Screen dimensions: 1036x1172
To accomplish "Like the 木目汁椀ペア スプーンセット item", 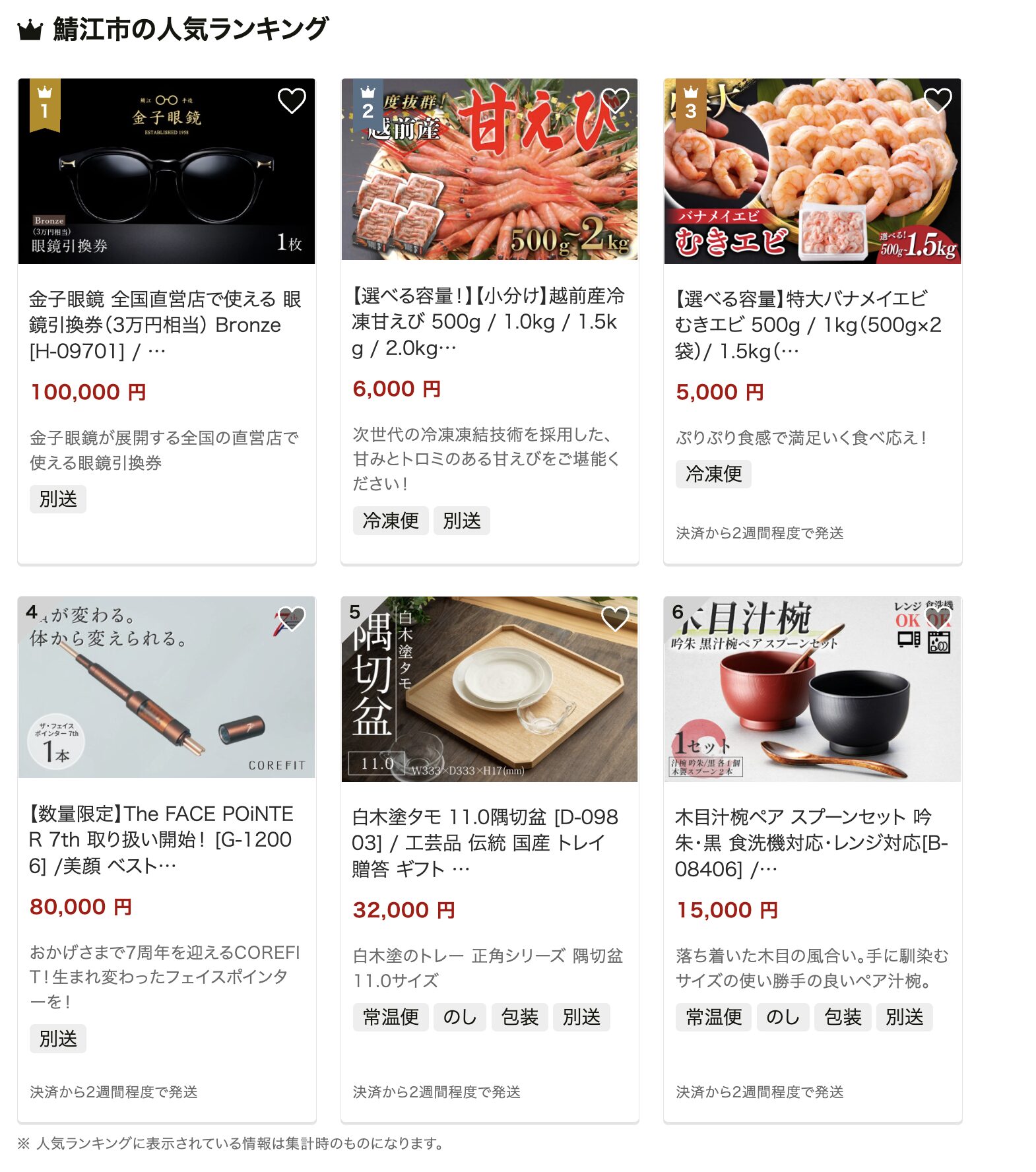I will [937, 619].
